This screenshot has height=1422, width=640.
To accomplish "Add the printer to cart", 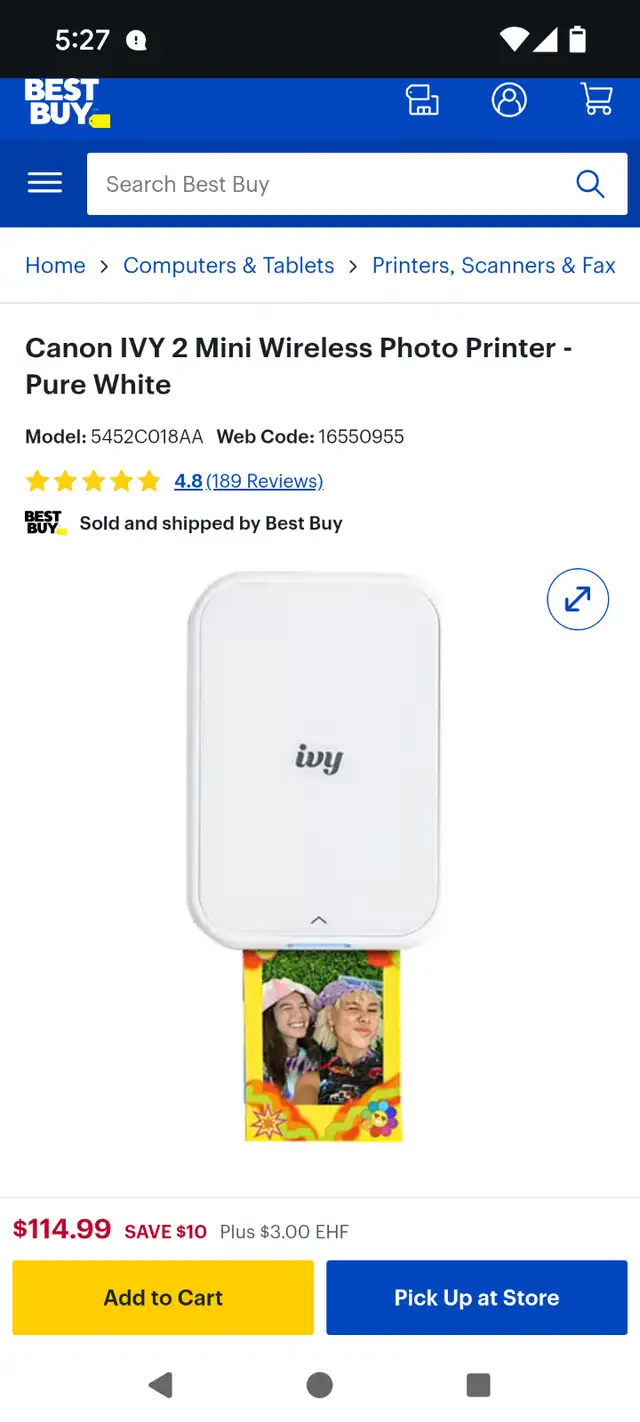I will click(163, 1297).
